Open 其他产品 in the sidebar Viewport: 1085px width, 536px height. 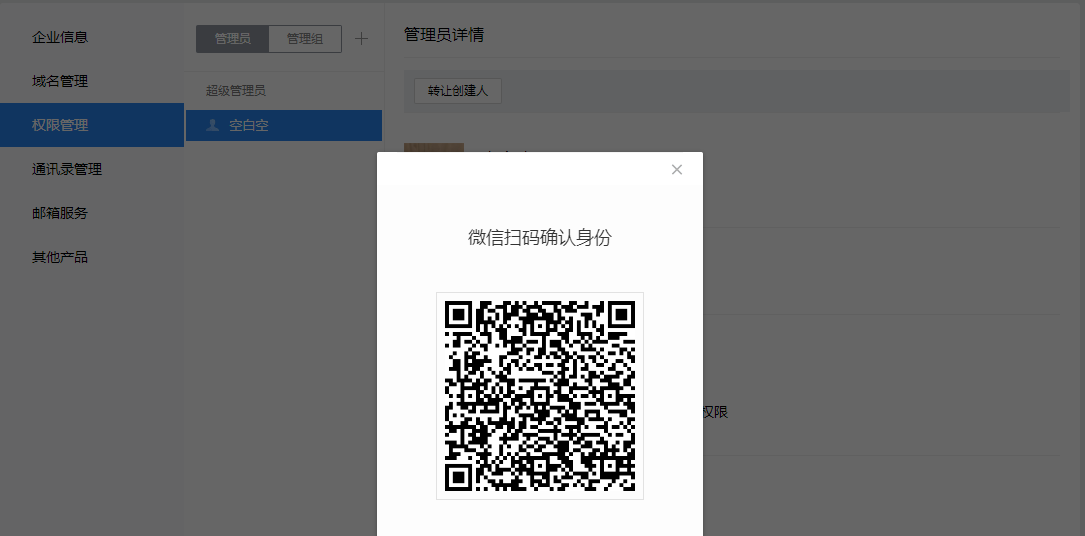click(60, 257)
